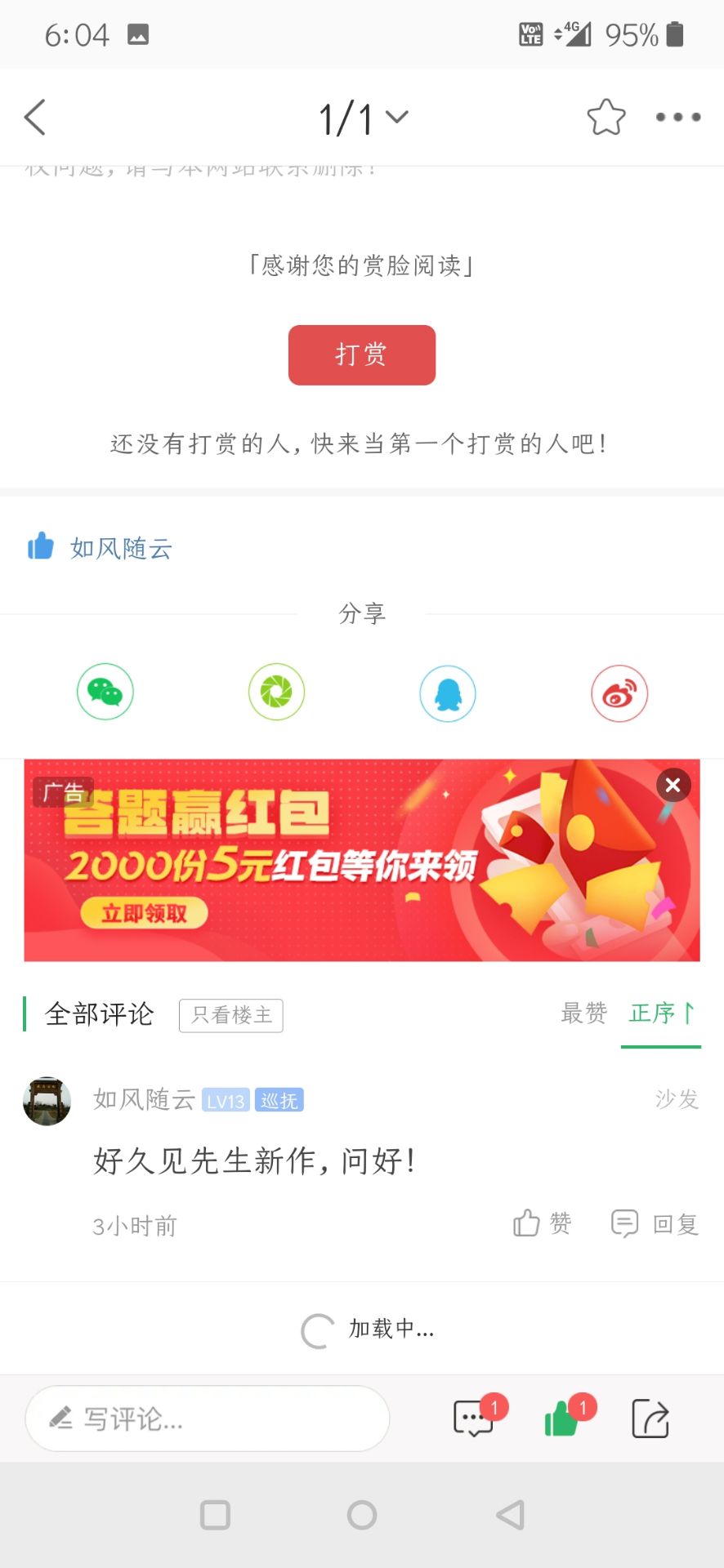Viewport: 724px width, 1568px height.
Task: Open the three-dot overflow menu
Action: 677,118
